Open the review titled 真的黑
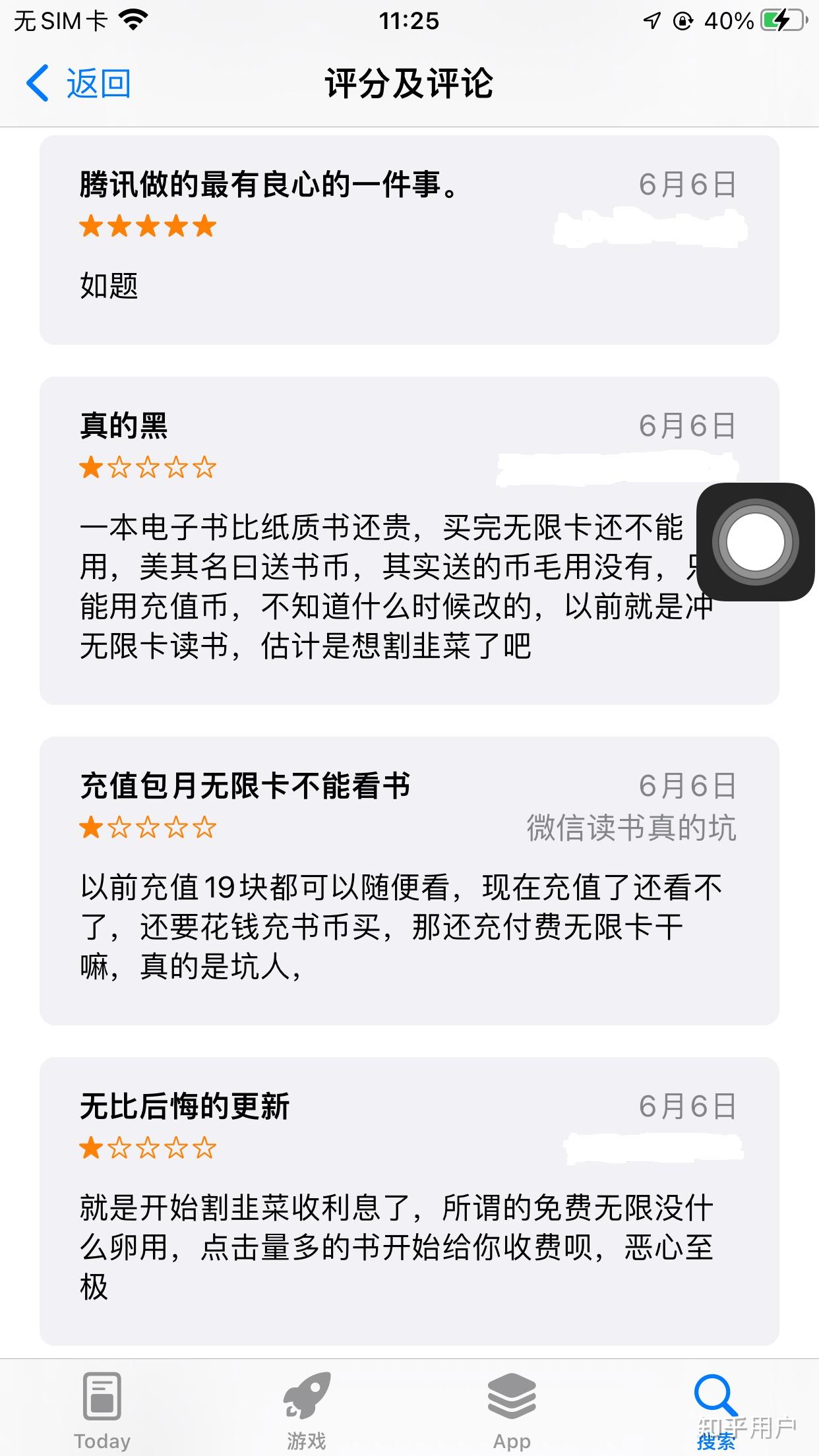This screenshot has height=1456, width=819. tap(369, 541)
